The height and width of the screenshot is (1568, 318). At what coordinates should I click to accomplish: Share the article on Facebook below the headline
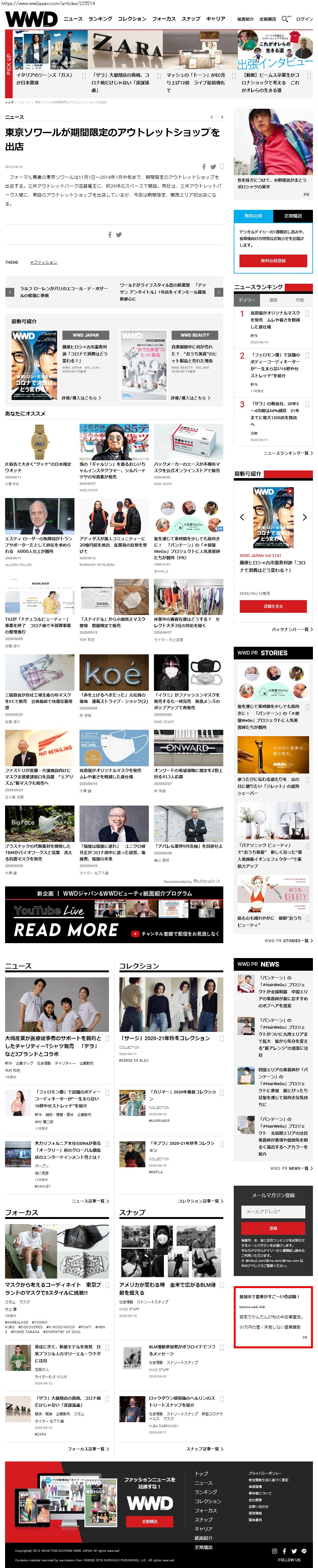pos(204,166)
